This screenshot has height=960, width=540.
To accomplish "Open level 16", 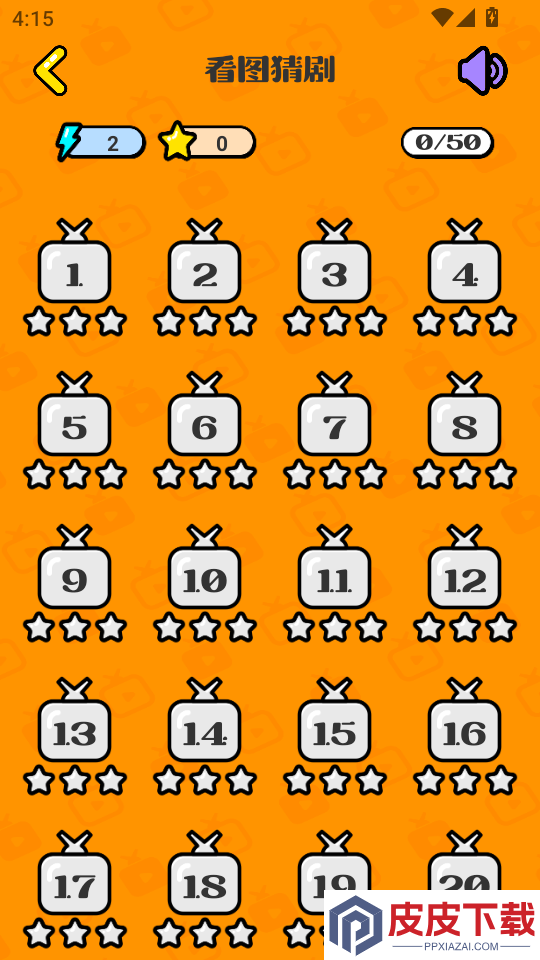I will [465, 720].
